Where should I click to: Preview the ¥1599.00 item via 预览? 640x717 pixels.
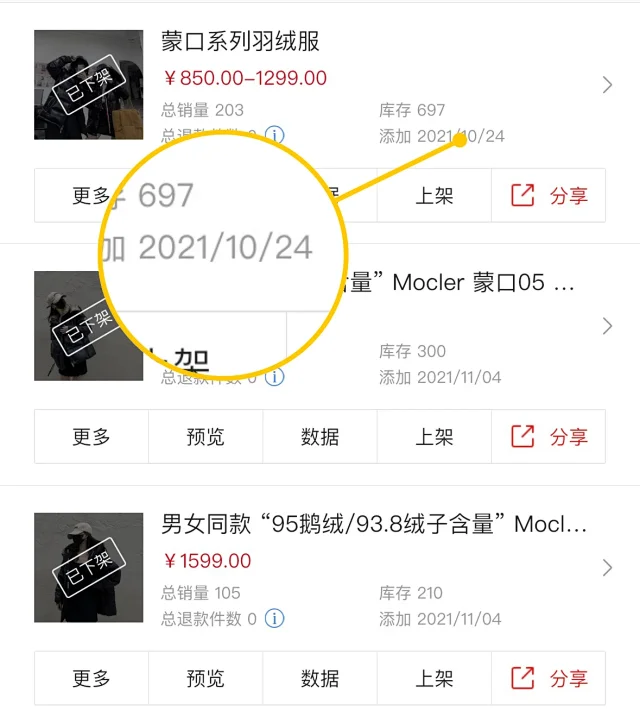[205, 679]
